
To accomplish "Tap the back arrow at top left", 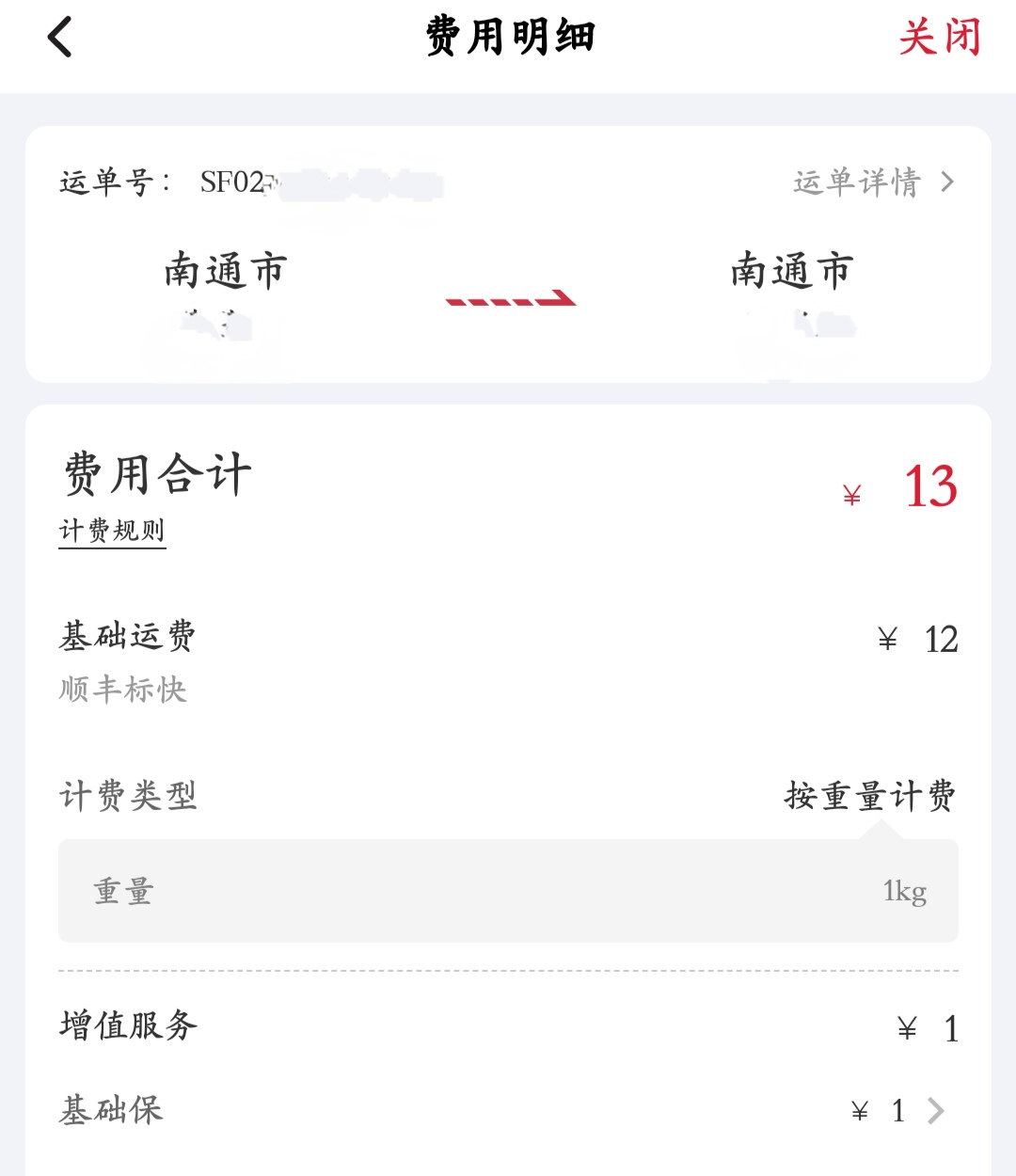I will tap(59, 38).
